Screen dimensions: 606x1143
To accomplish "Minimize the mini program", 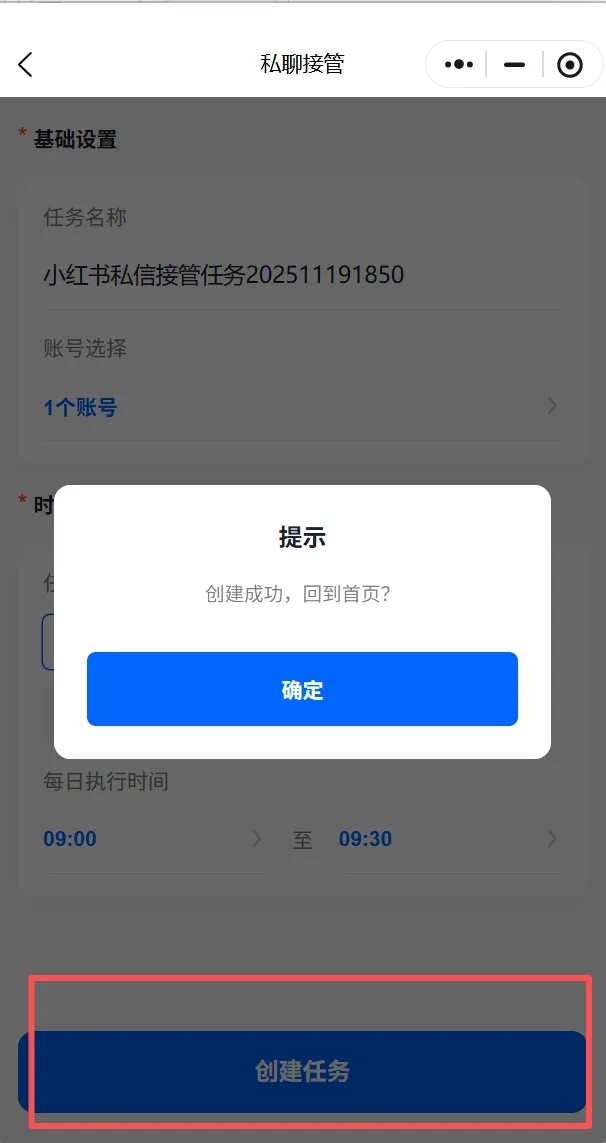I will coord(515,65).
